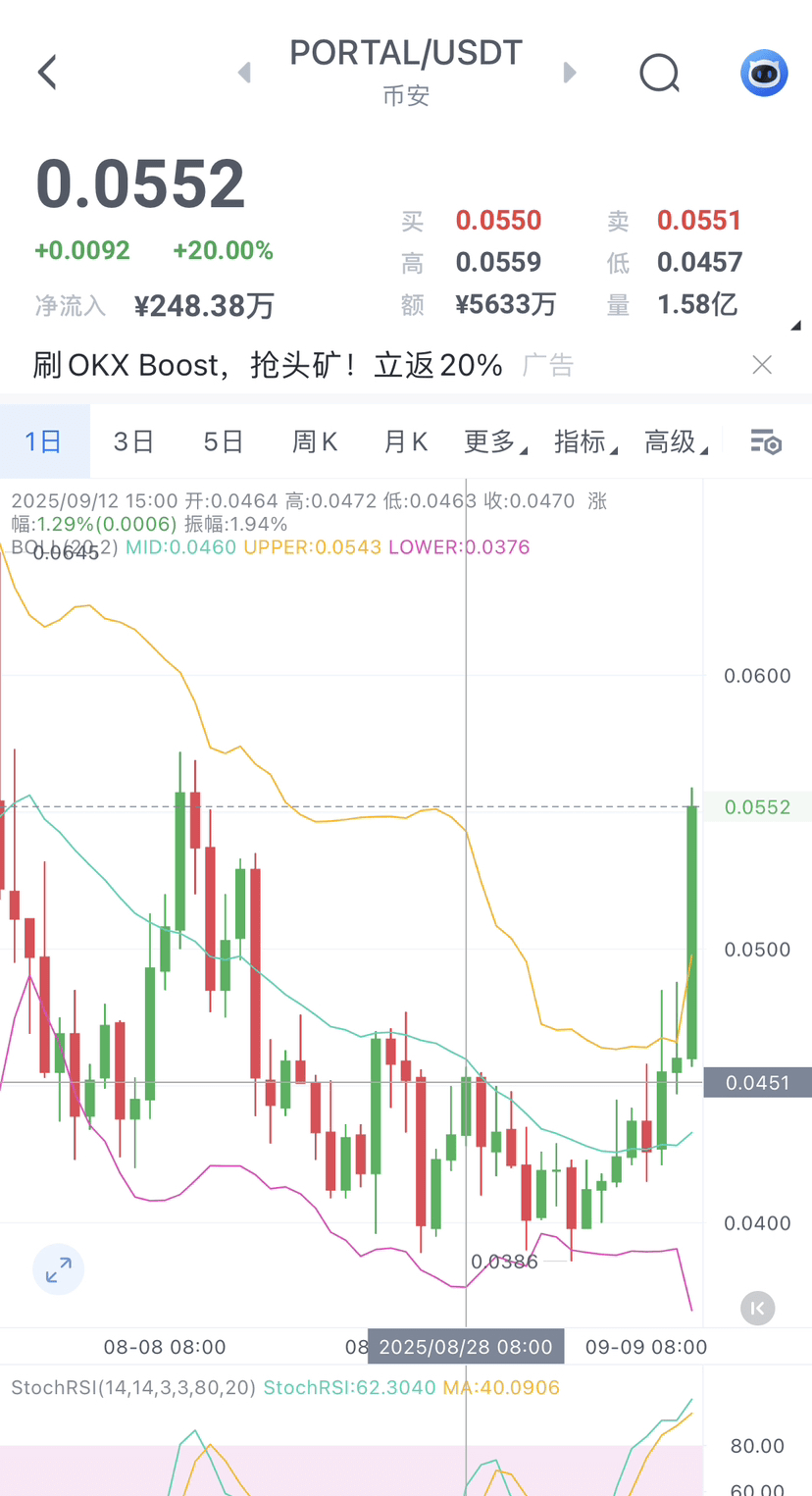Select the 1日 chart period
Viewport: 812px width, 1496px height.
tap(43, 441)
